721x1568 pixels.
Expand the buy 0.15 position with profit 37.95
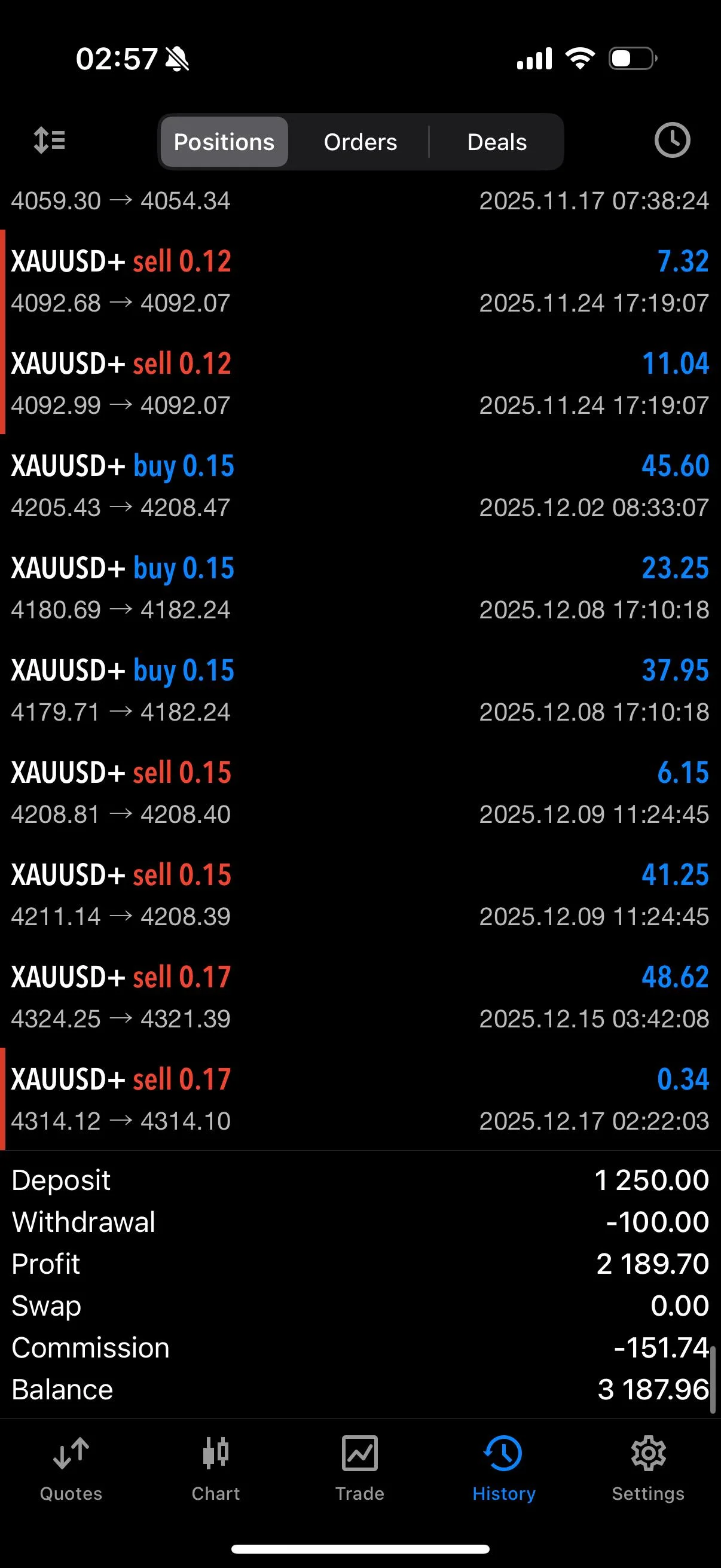[360, 690]
